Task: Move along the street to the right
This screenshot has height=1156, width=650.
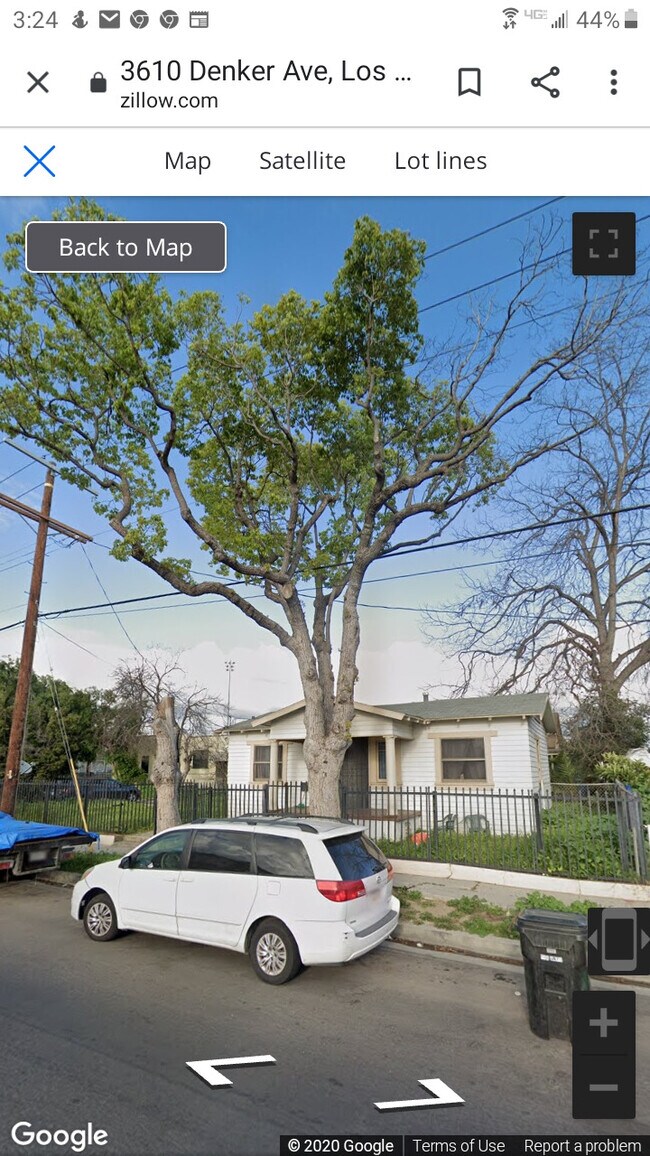Action: point(420,1095)
